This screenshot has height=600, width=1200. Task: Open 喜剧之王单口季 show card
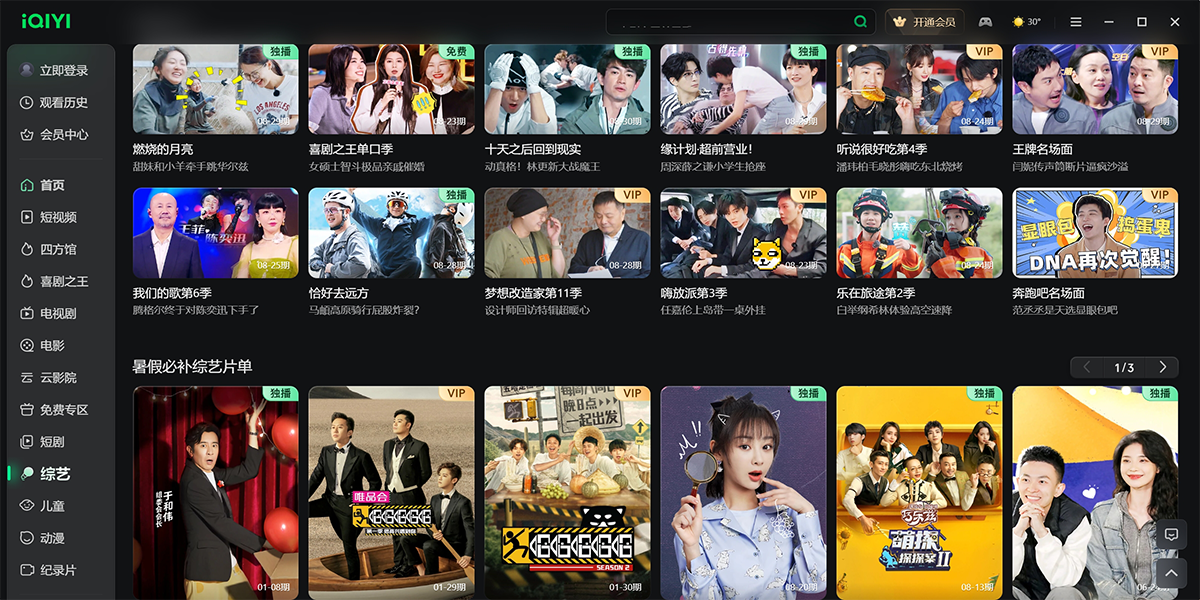click(x=391, y=90)
